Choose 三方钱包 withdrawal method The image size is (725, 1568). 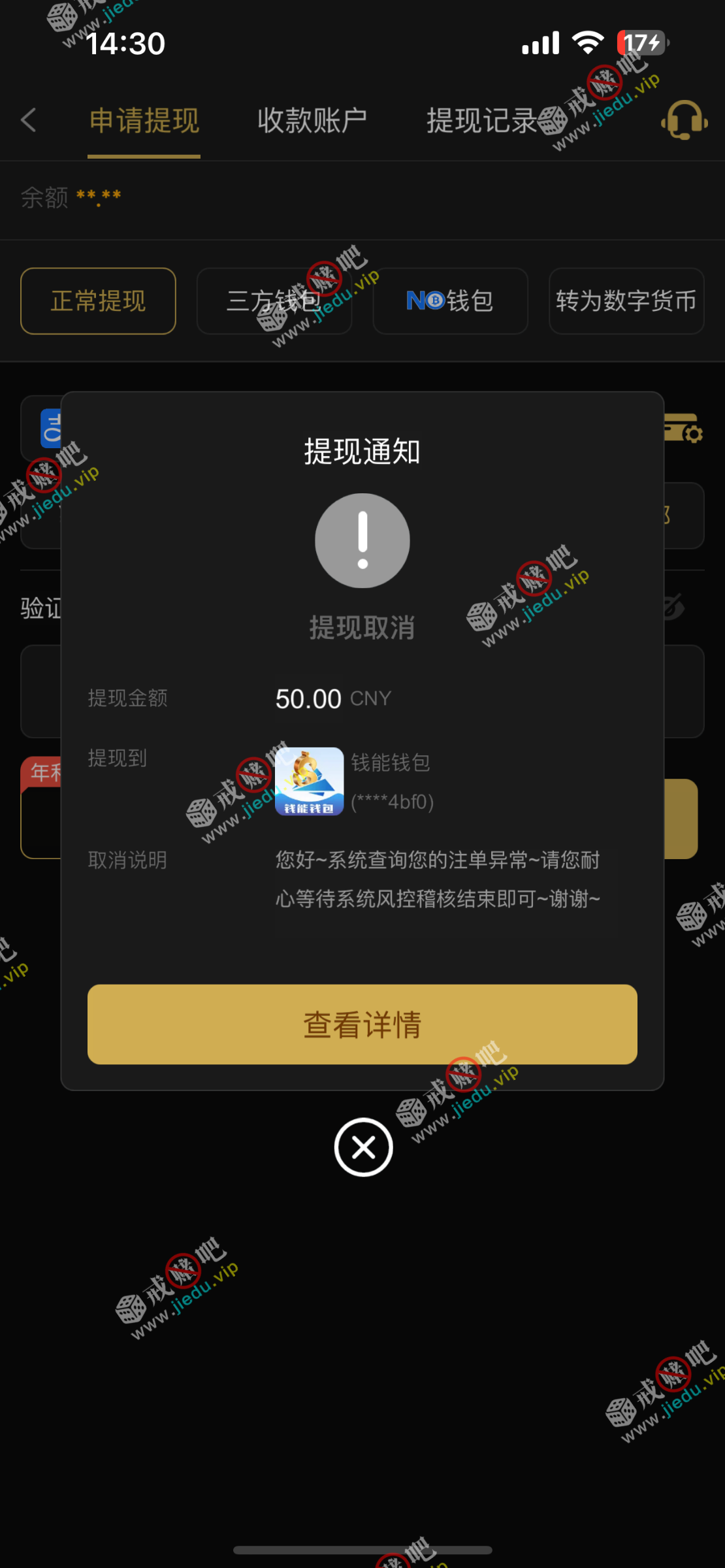pyautogui.click(x=274, y=301)
